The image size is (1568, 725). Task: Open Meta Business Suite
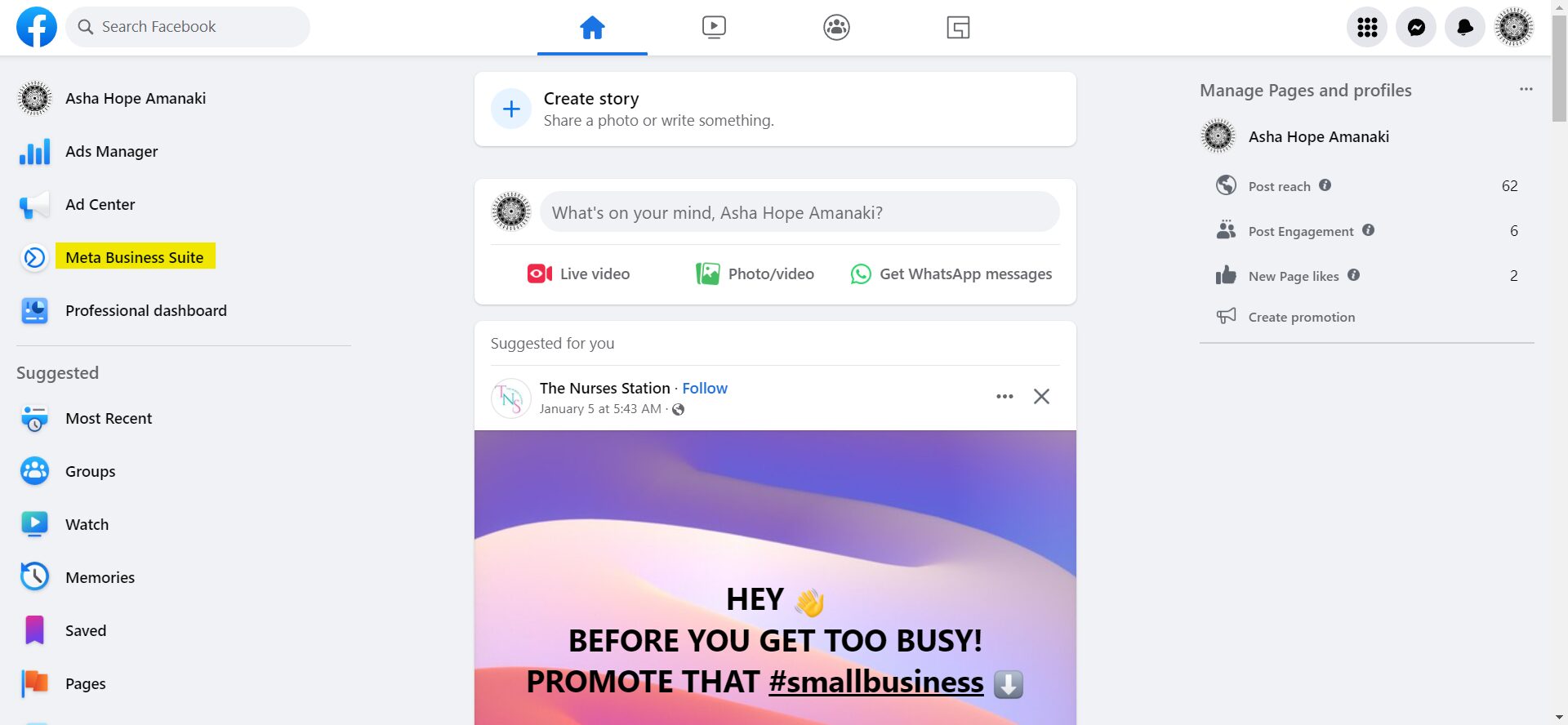[134, 258]
